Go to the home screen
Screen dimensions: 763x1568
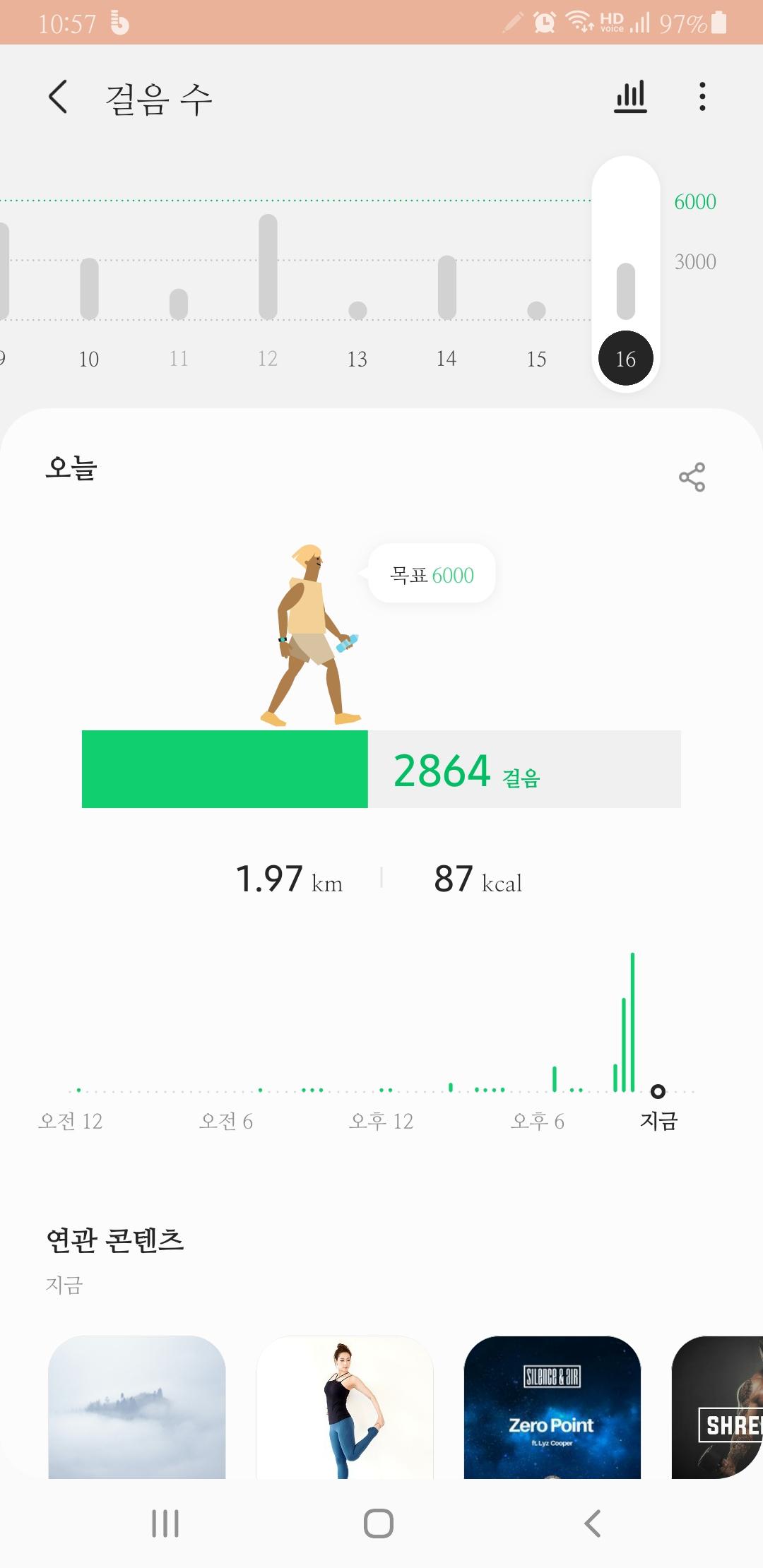coord(379,1524)
